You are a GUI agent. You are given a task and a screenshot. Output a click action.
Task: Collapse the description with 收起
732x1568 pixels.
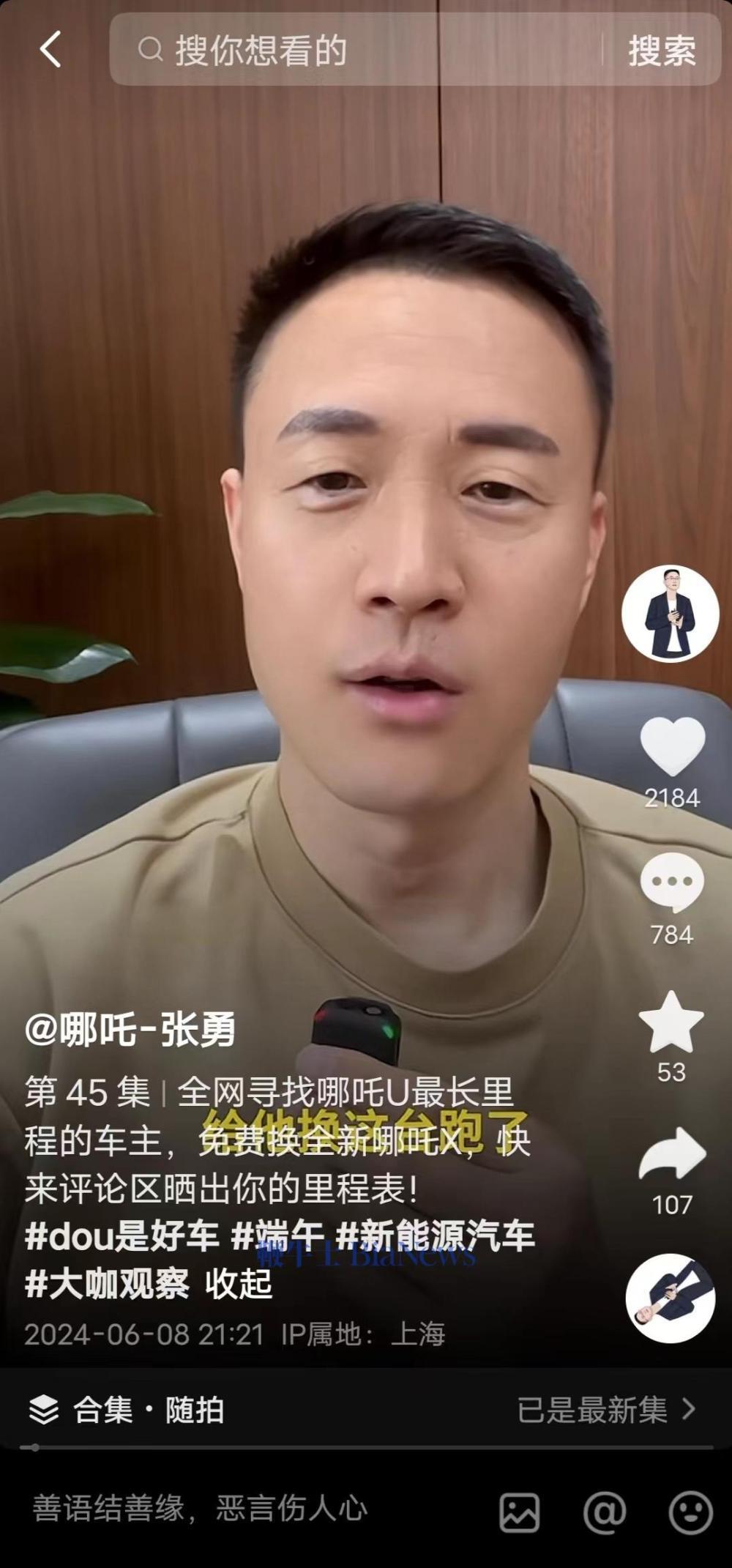pyautogui.click(x=239, y=1285)
